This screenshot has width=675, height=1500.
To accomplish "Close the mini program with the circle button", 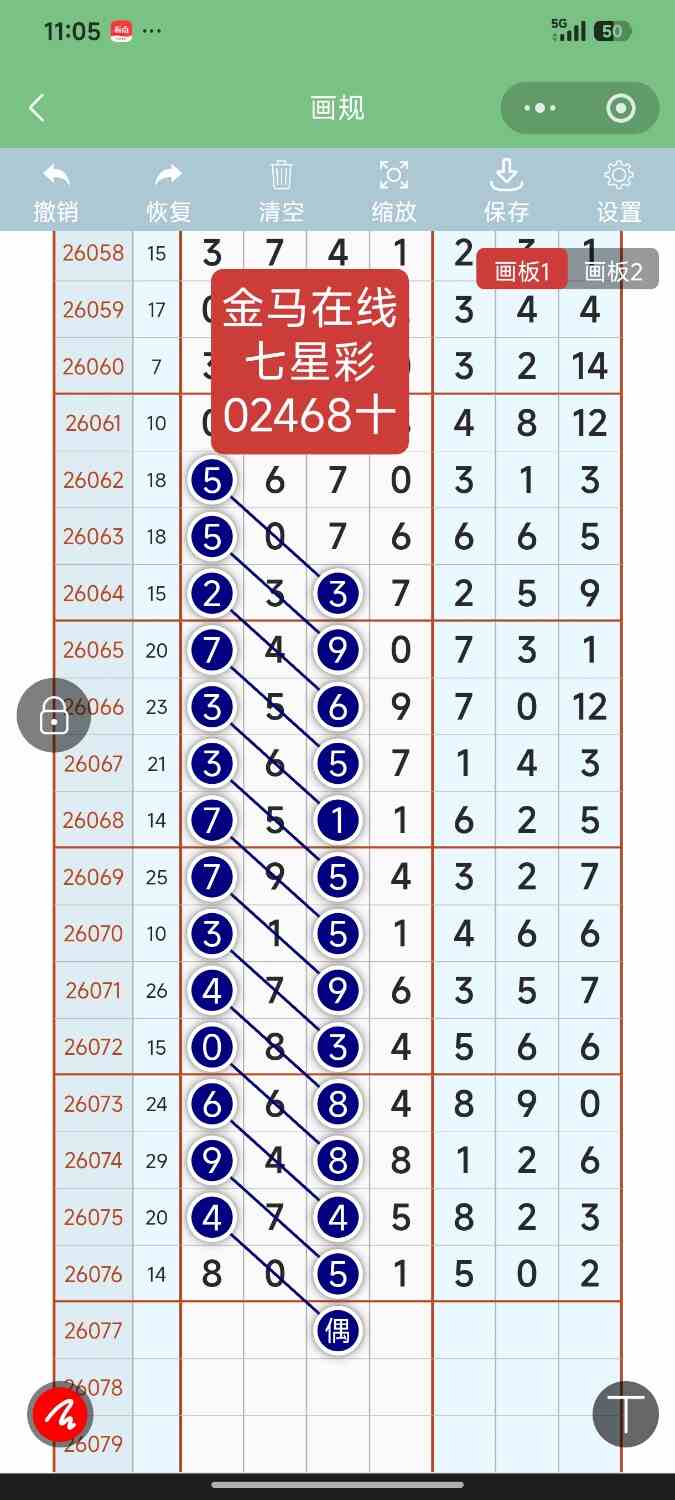I will (x=621, y=108).
